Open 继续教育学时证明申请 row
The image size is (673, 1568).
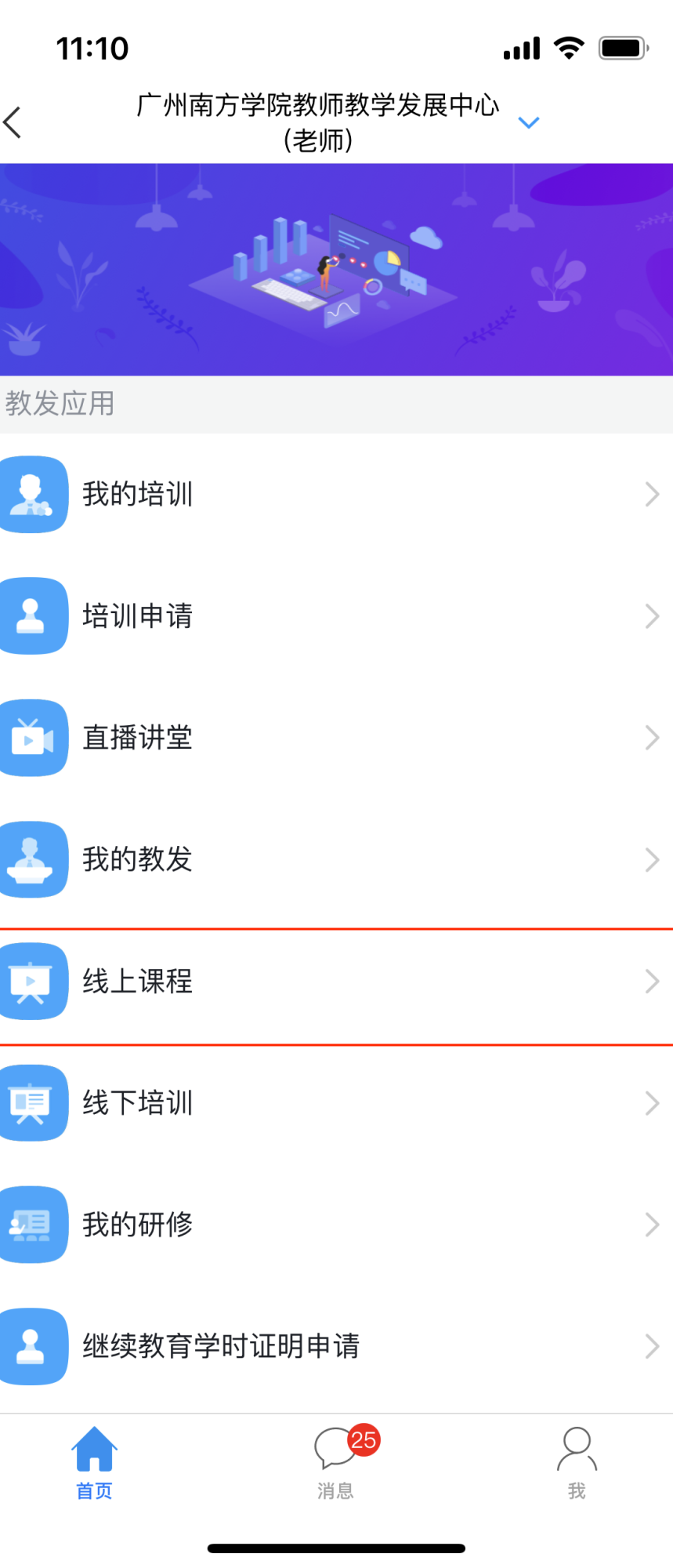click(336, 1346)
